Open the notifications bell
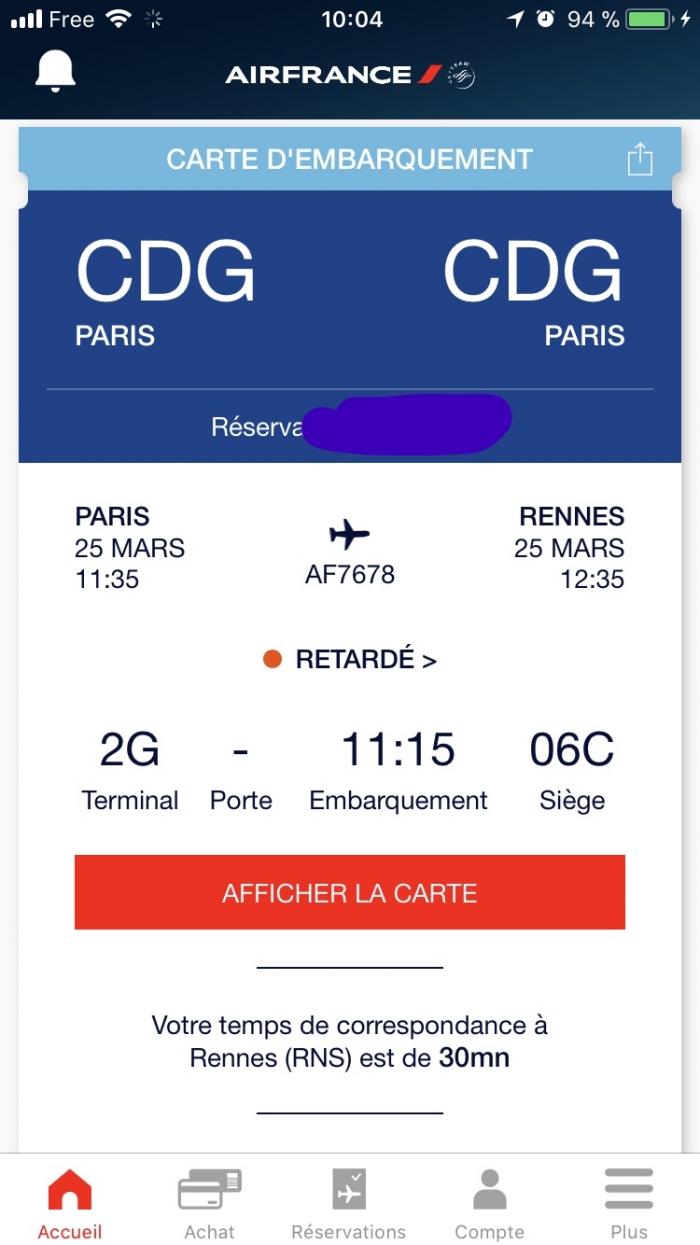The width and height of the screenshot is (700, 1245). pyautogui.click(x=55, y=70)
